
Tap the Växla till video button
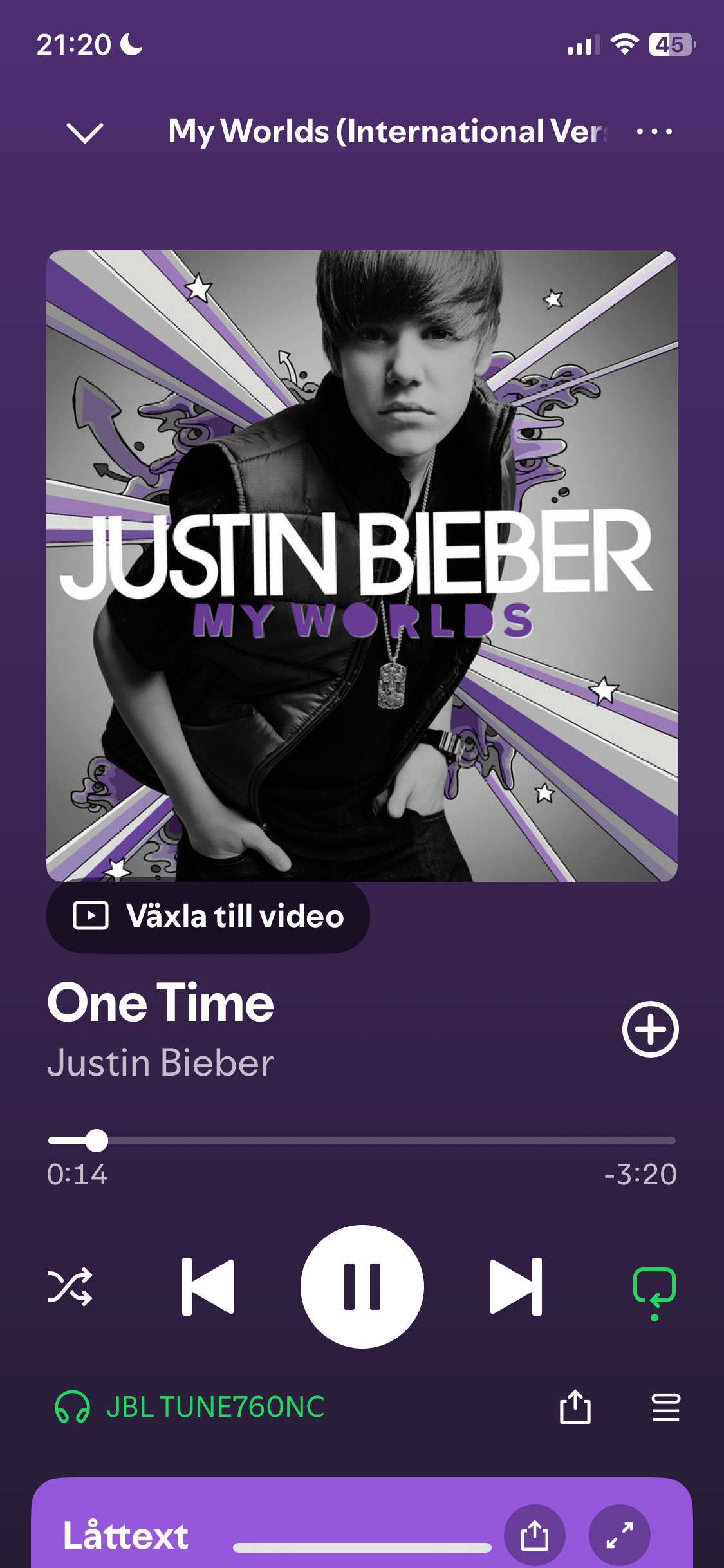208,916
